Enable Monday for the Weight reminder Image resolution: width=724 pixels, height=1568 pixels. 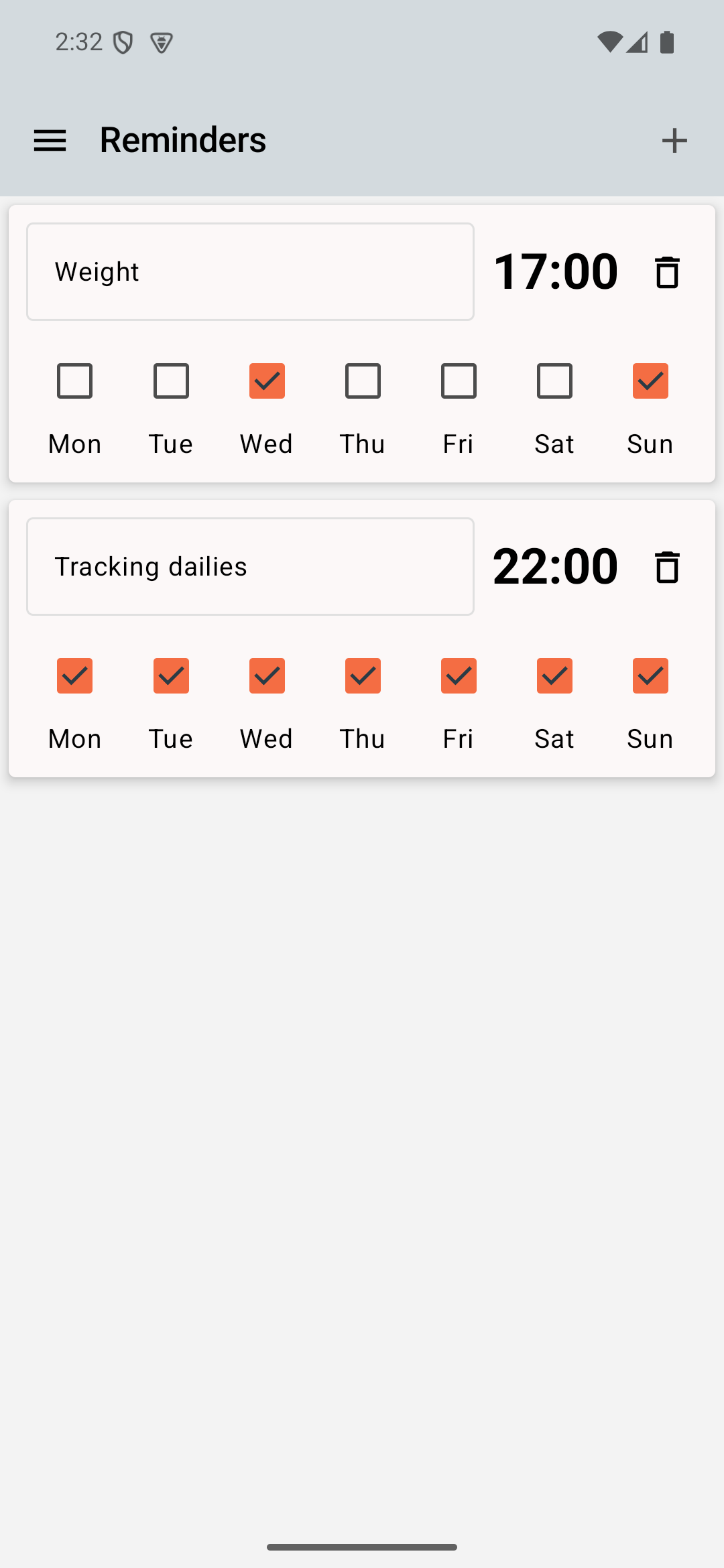pyautogui.click(x=74, y=381)
